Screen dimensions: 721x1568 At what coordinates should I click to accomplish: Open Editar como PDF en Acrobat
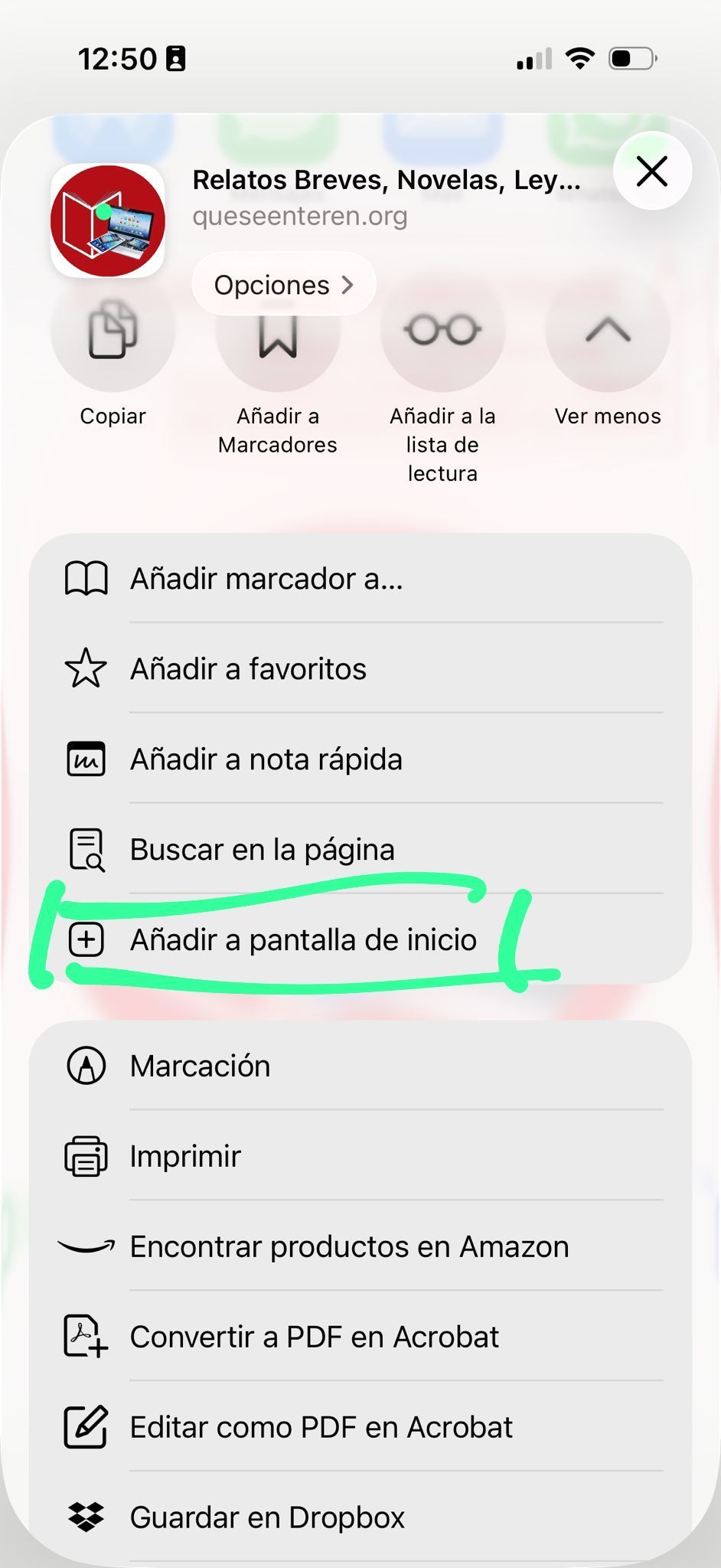tap(360, 1427)
